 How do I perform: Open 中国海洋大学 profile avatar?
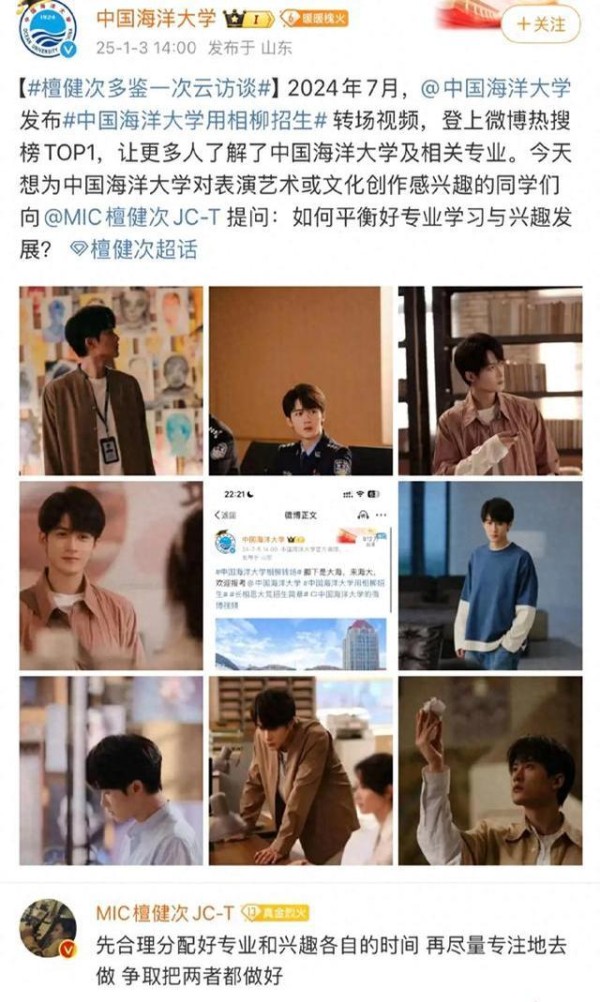[47, 28]
